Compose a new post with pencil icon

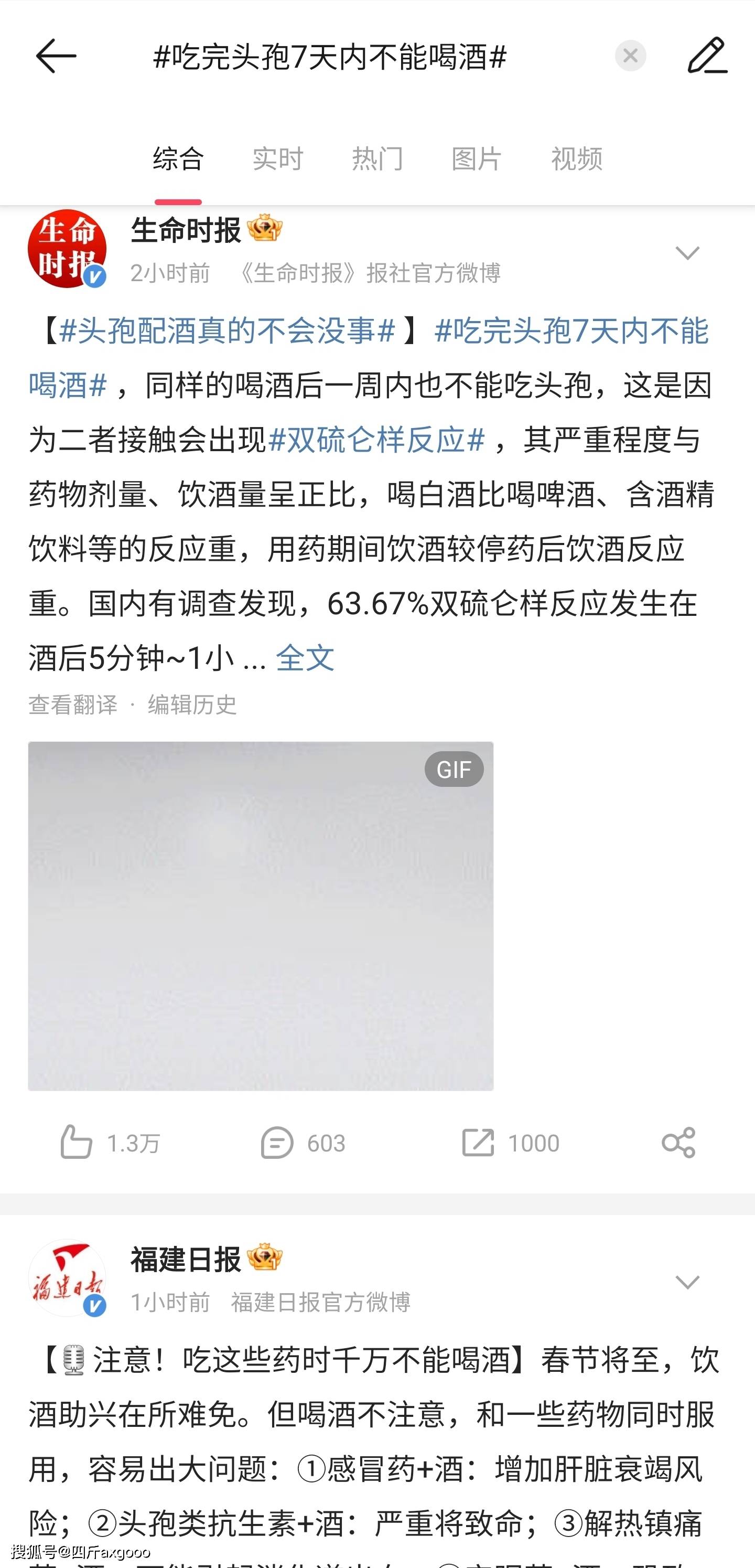click(x=707, y=56)
